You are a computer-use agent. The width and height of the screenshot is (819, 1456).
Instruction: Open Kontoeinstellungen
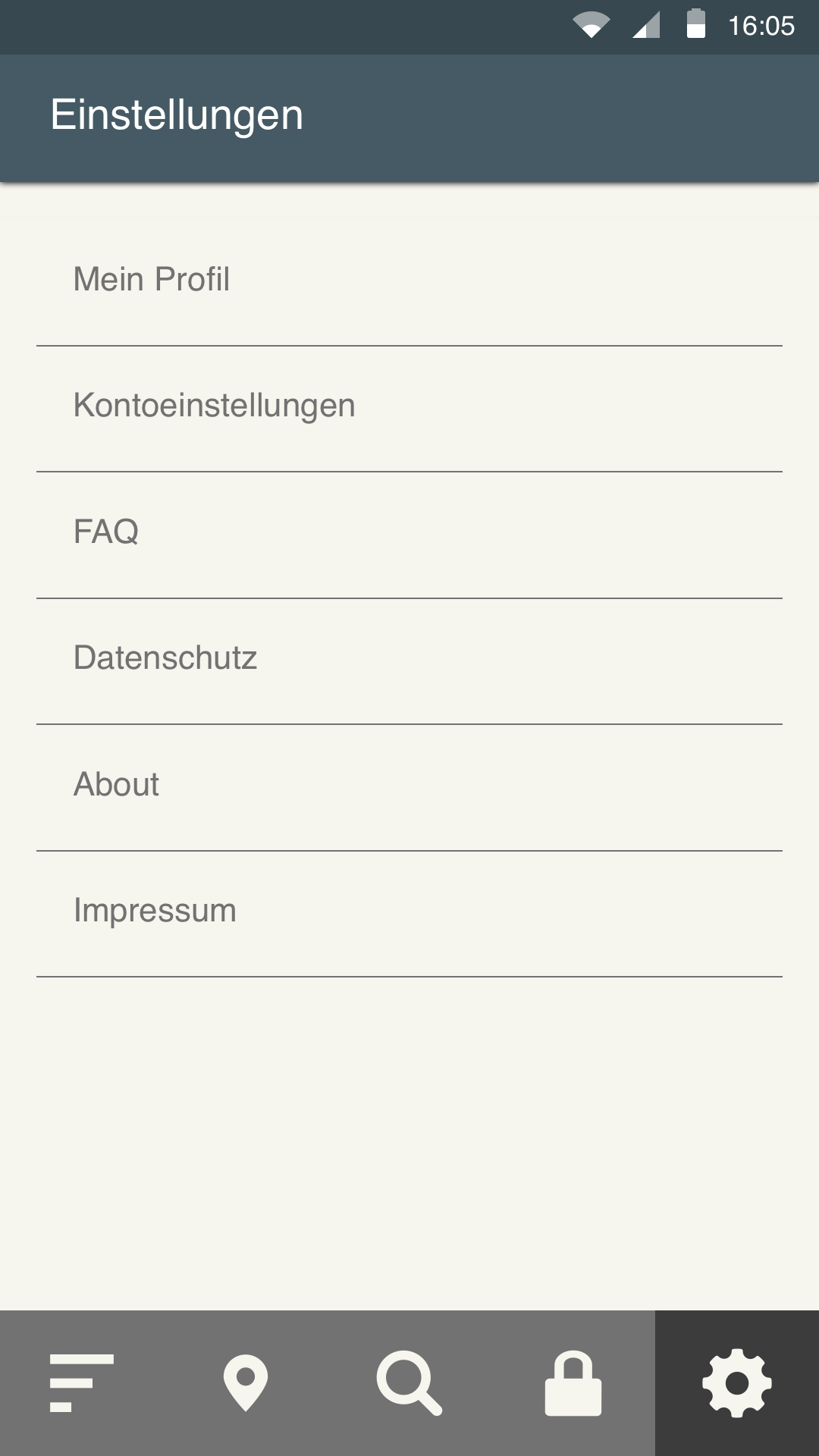[x=409, y=409]
